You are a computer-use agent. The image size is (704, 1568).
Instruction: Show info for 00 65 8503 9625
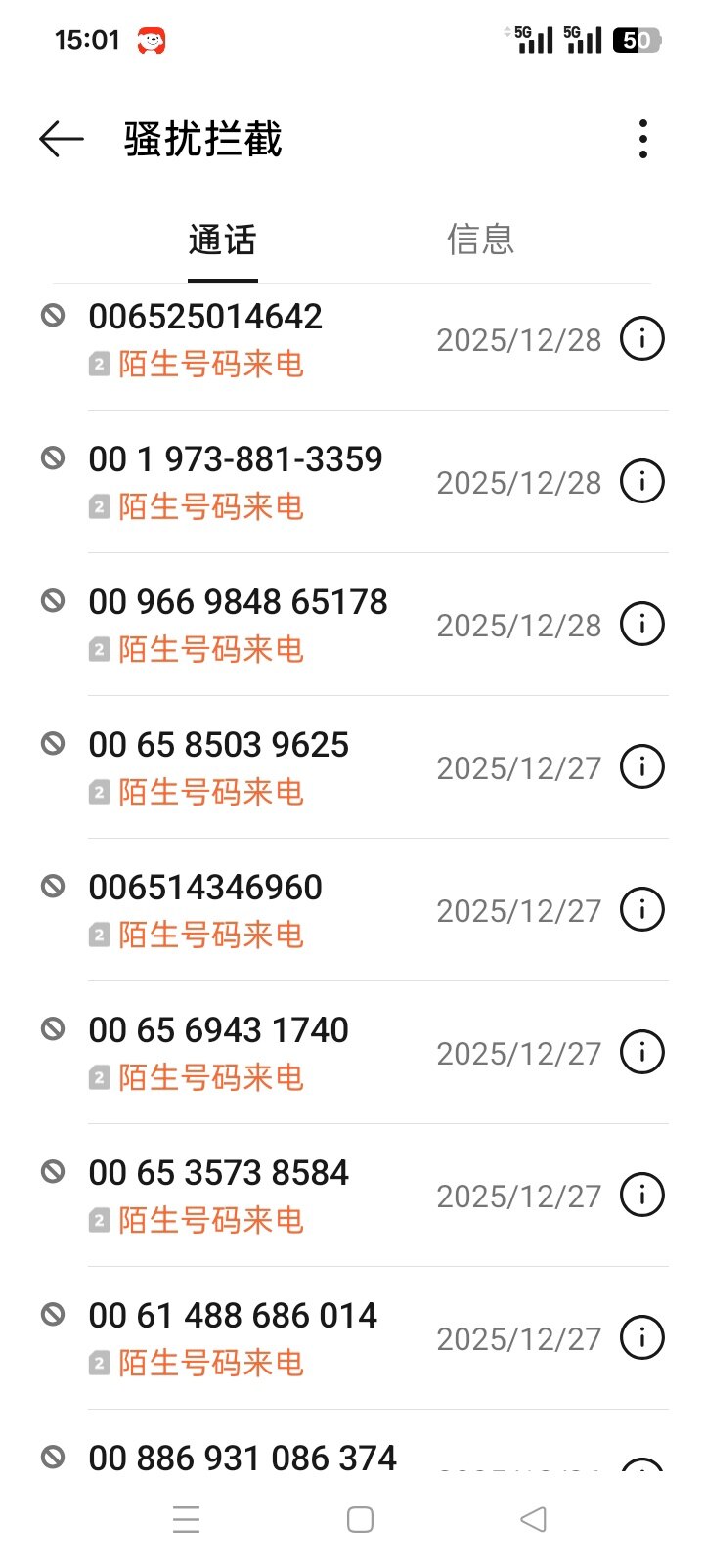[642, 767]
